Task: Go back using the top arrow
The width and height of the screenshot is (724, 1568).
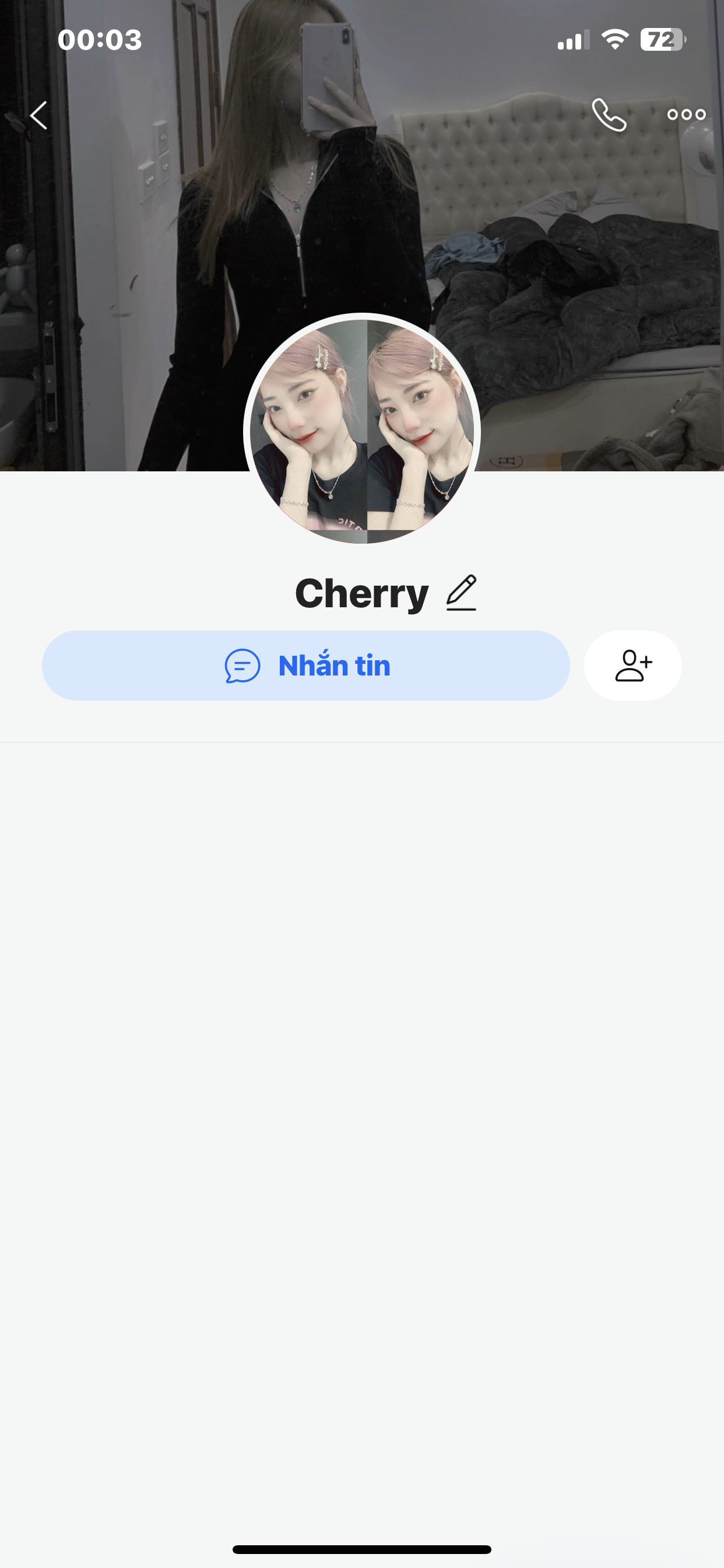Action: (39, 115)
